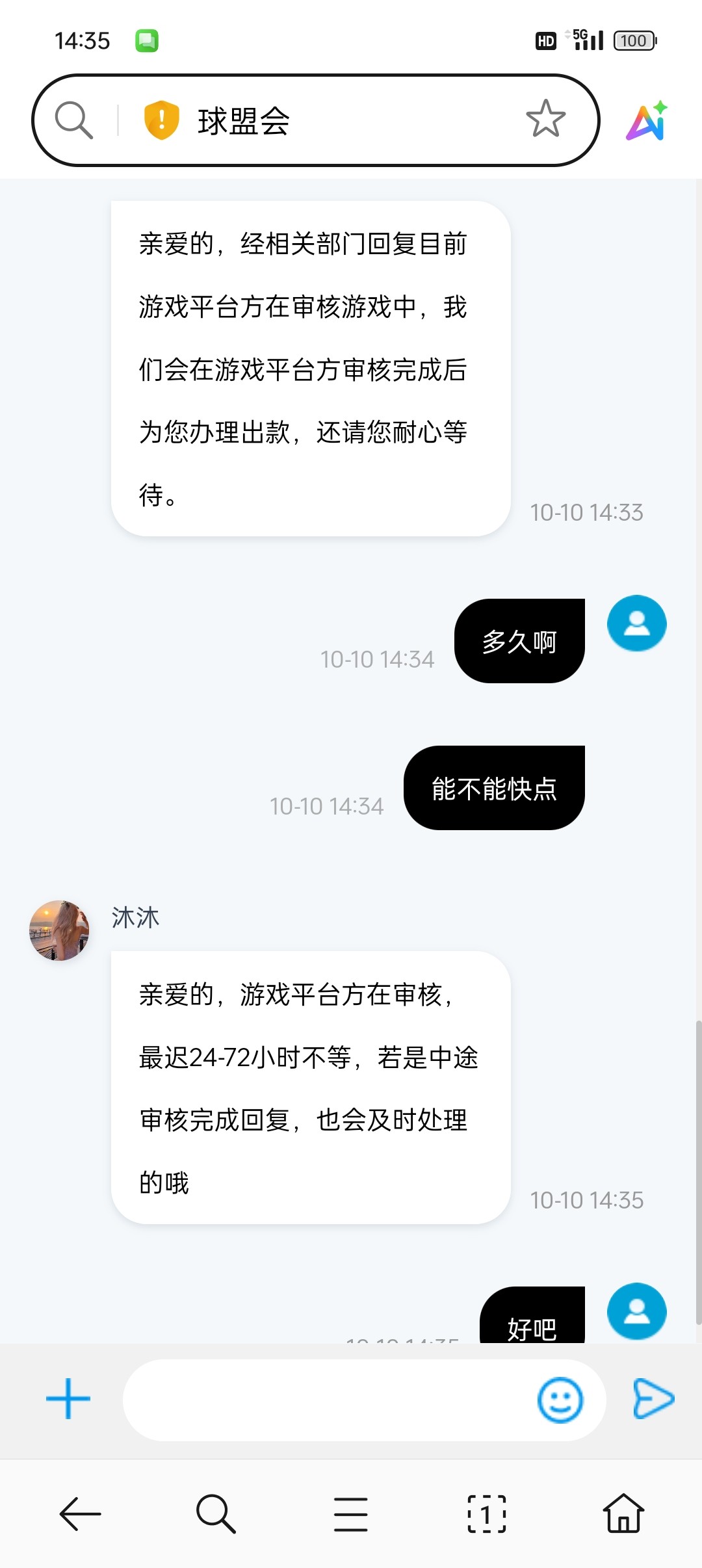Open the site security warning shield
Screen dimensions: 702x1568
point(161,120)
